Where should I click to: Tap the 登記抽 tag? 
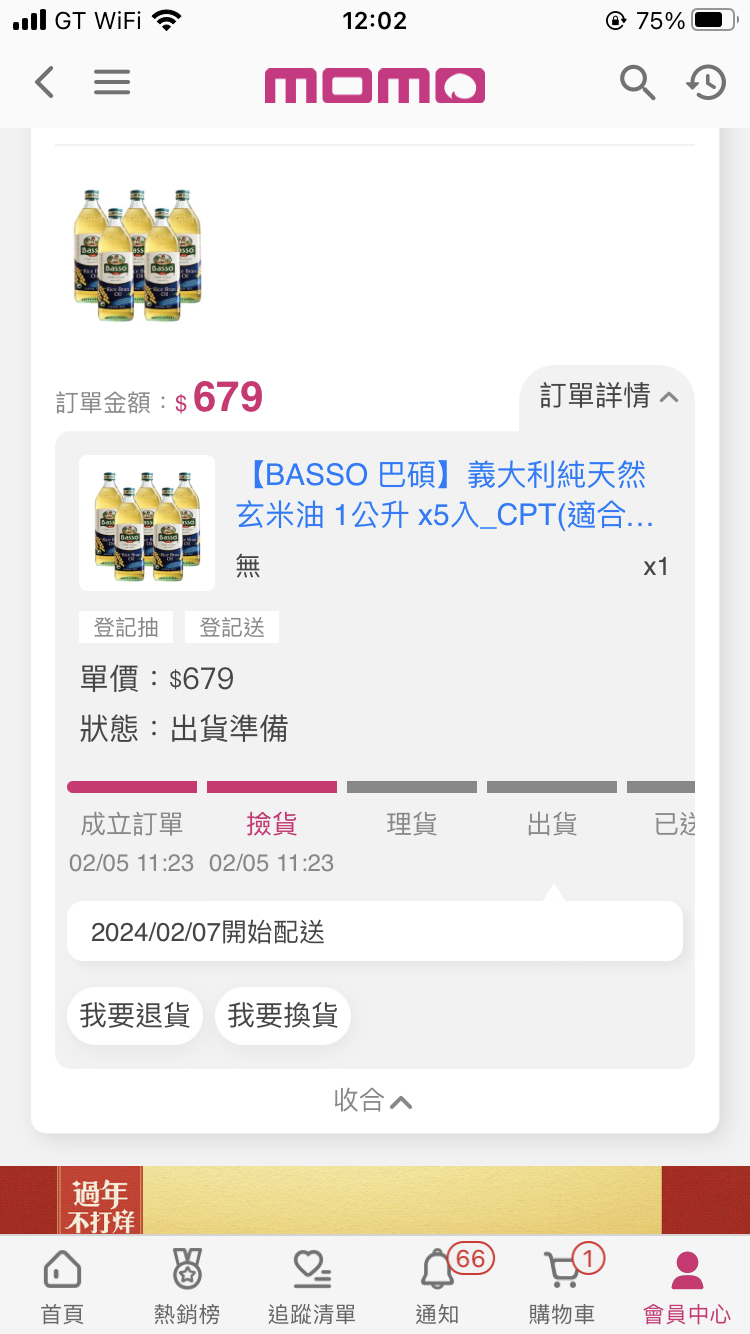tap(126, 627)
